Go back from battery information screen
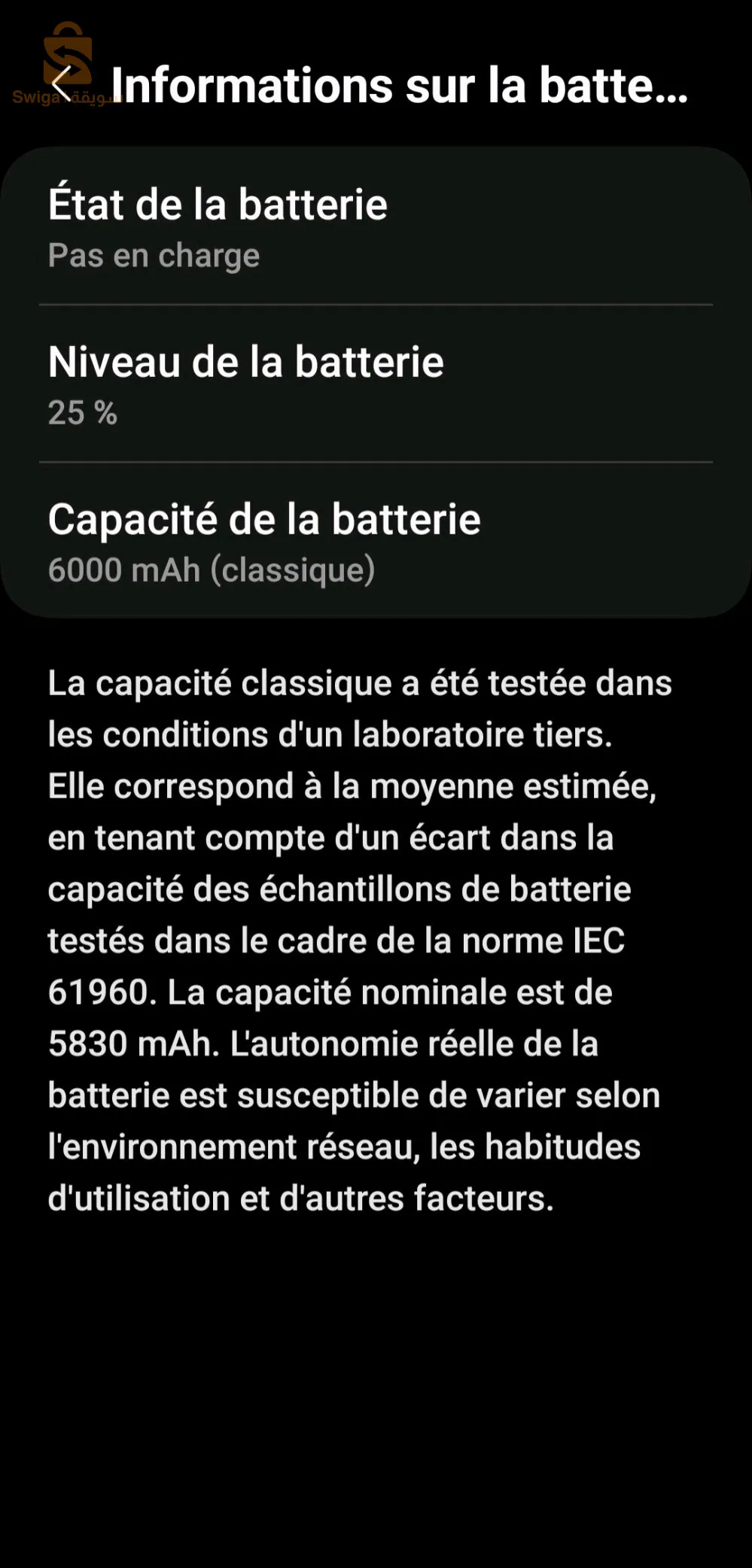 [x=62, y=83]
